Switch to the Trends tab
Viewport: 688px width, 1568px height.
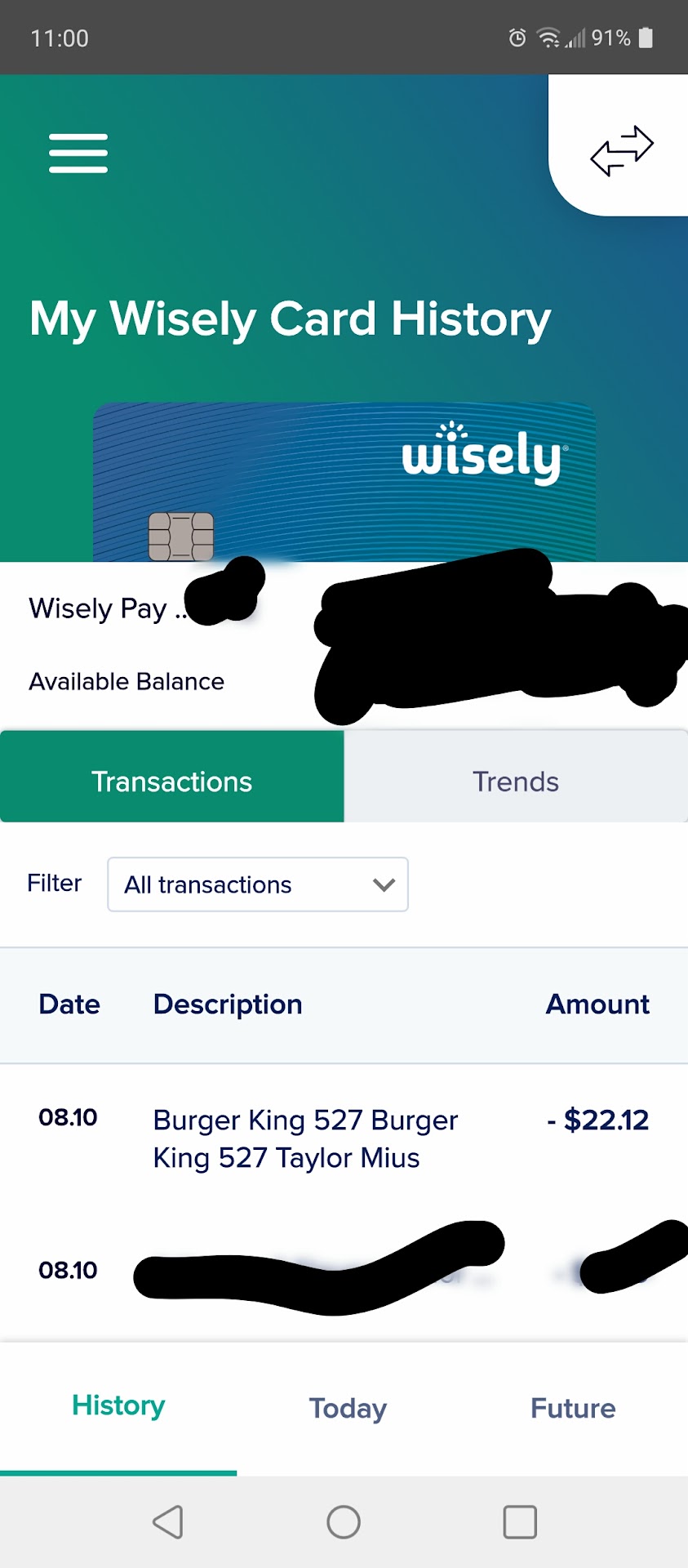516,782
